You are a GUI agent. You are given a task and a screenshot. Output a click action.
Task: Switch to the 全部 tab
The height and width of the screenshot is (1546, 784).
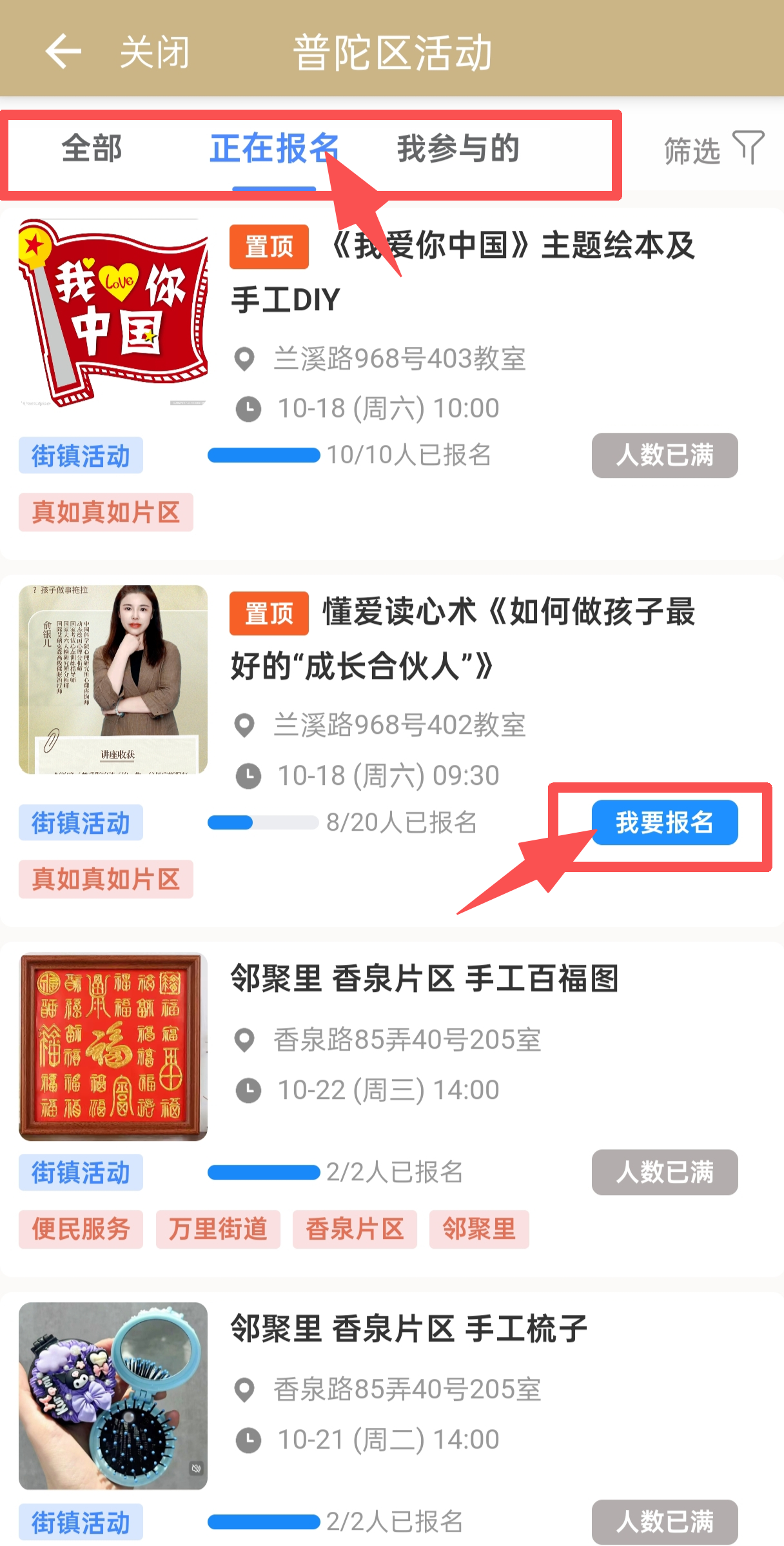[x=92, y=149]
